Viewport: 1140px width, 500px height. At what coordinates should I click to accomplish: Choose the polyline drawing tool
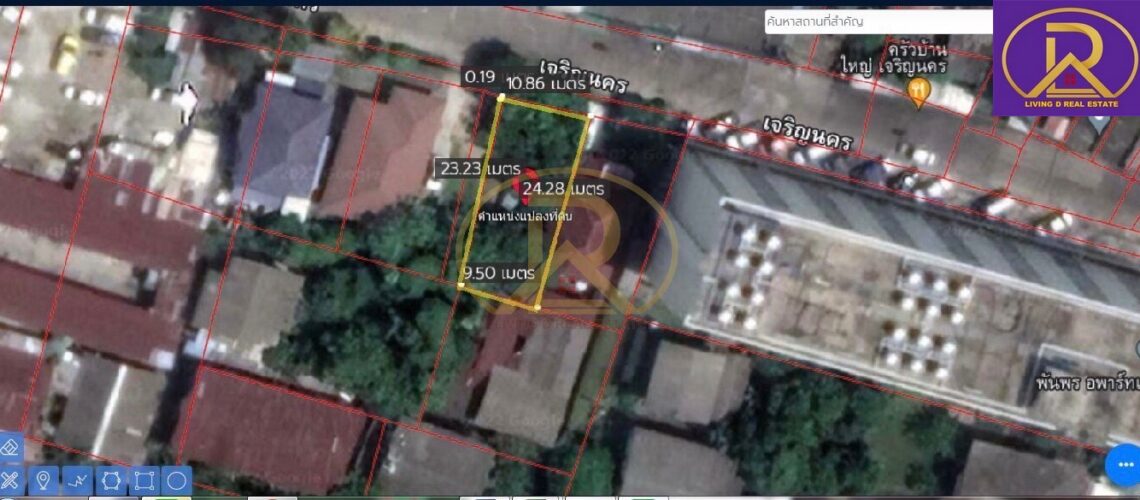click(x=77, y=480)
